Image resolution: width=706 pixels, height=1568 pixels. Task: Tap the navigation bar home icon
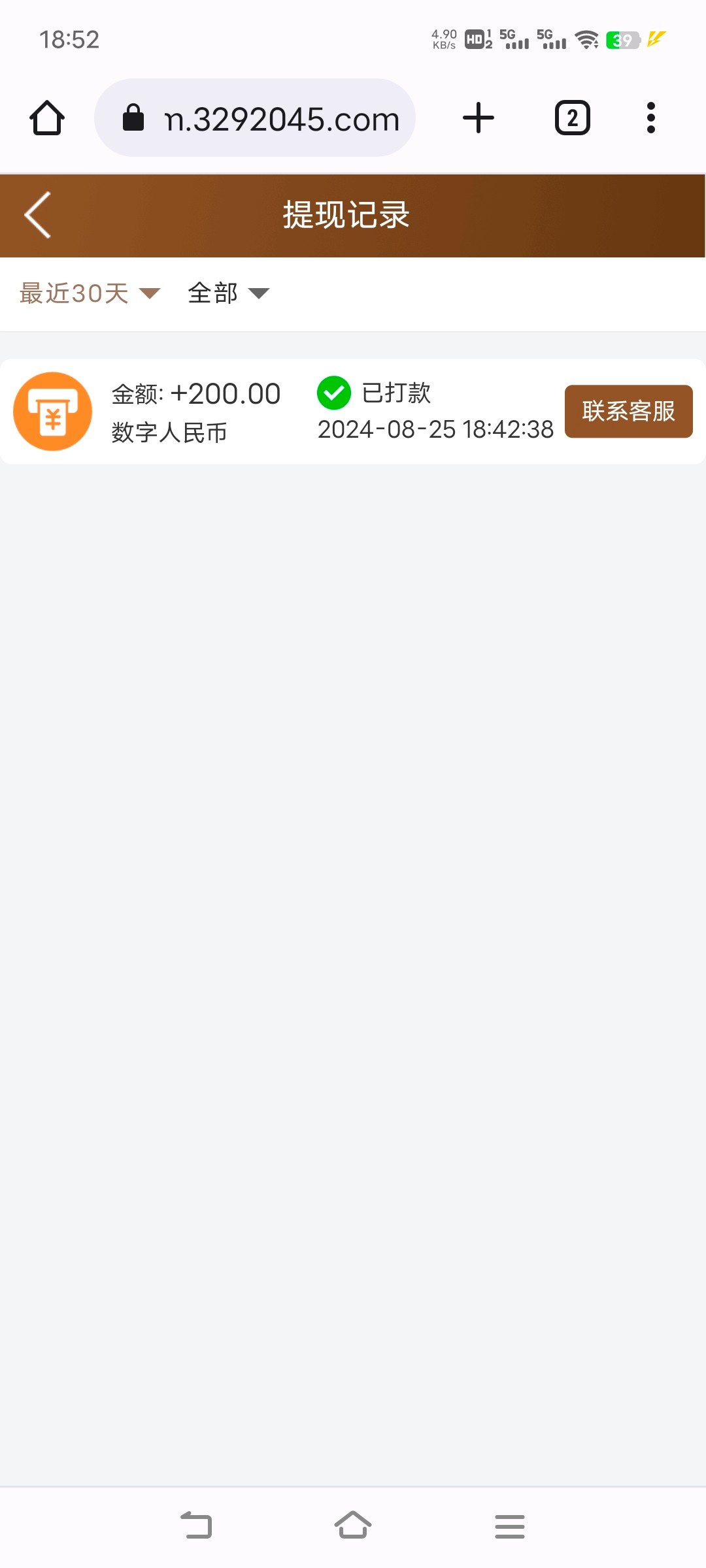[x=353, y=1526]
